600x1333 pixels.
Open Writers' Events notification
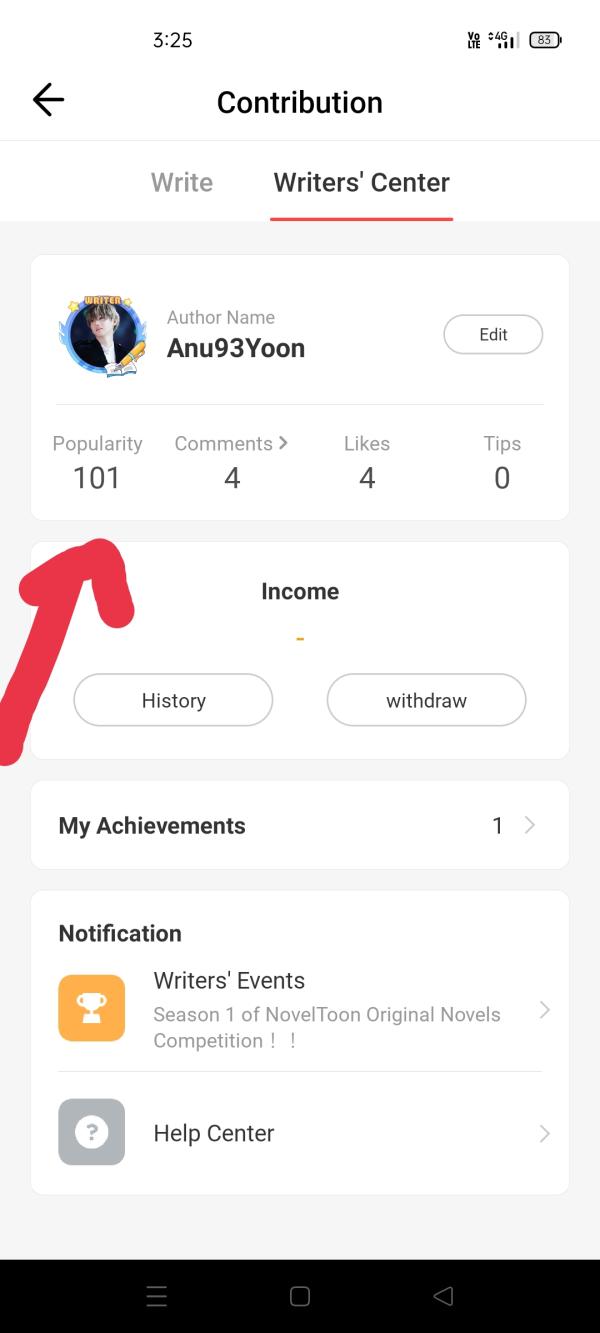300,1010
